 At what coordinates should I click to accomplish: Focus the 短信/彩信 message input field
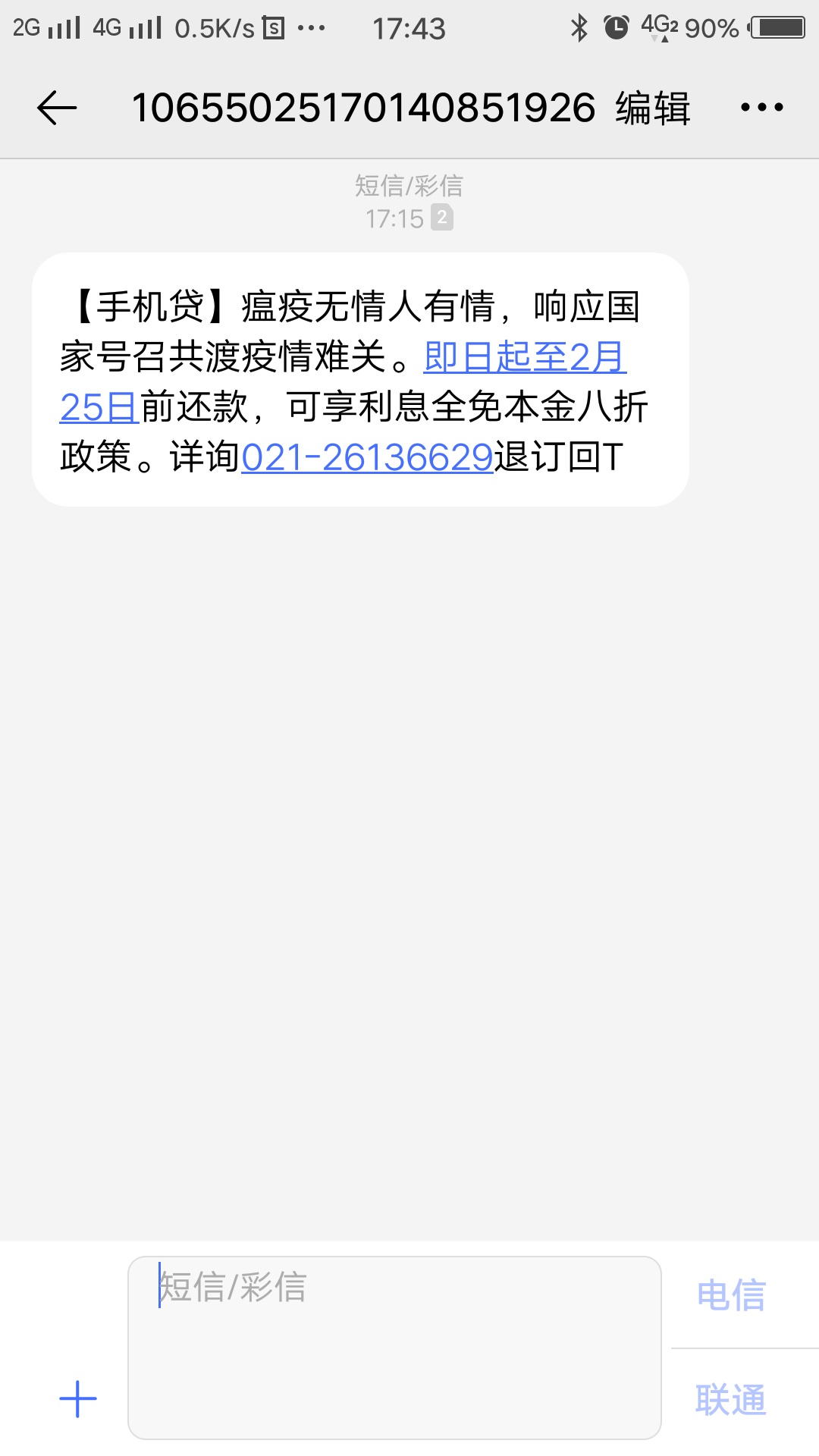(x=394, y=1348)
